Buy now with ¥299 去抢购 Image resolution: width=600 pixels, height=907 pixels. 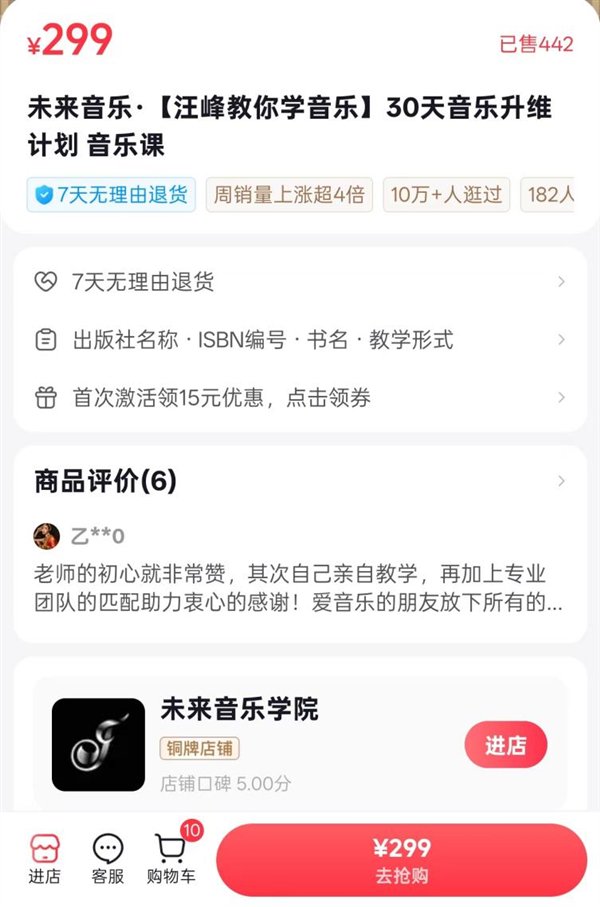402,859
